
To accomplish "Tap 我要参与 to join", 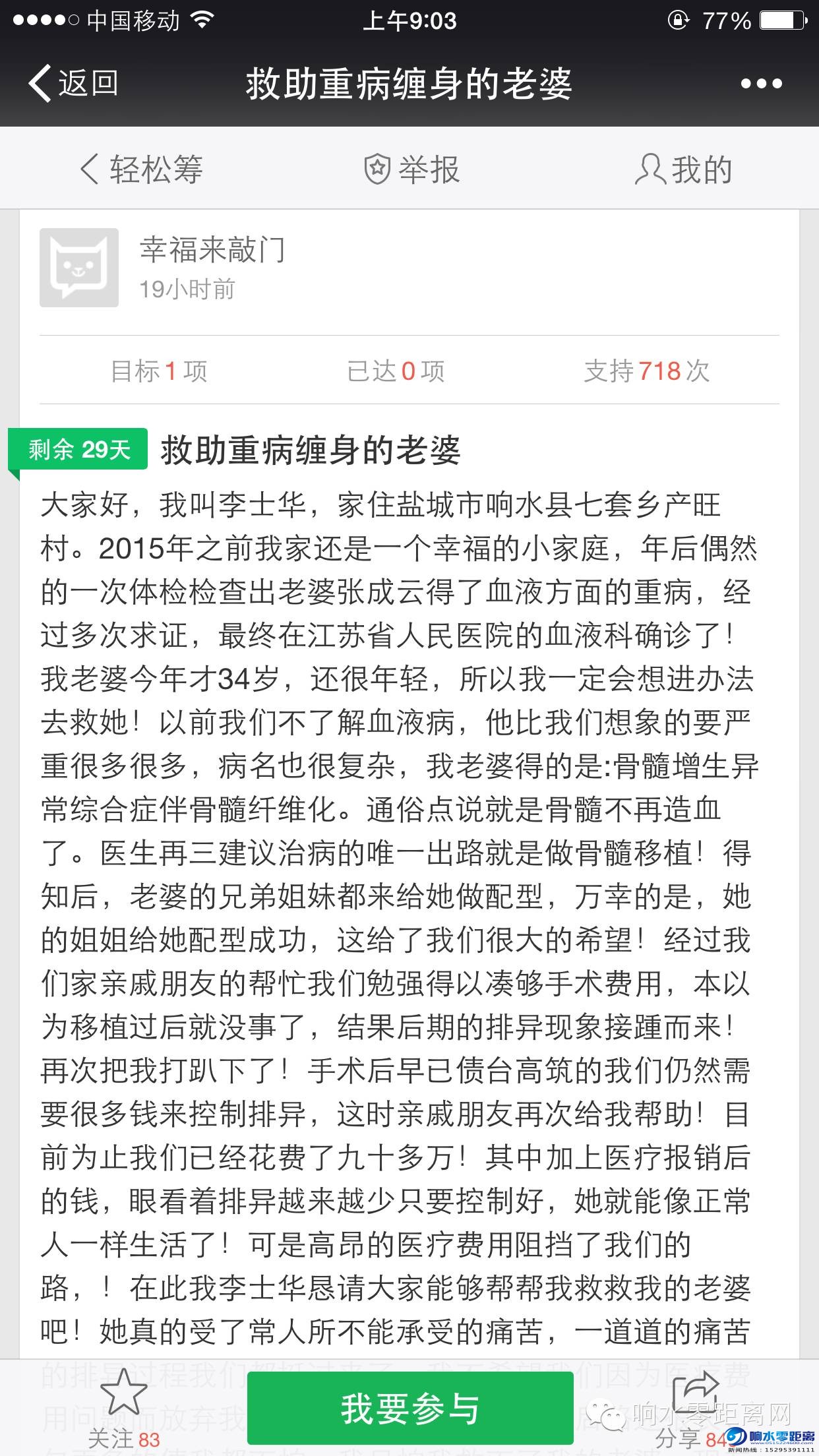I will coord(409,1408).
